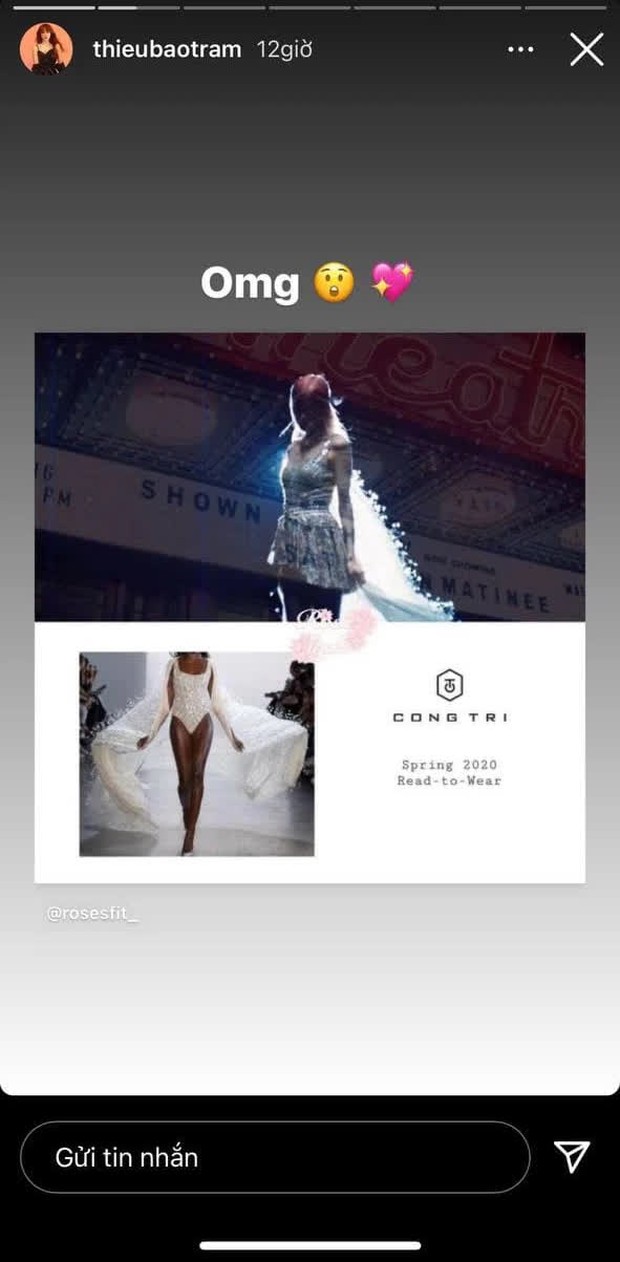Open the shared @rosesfit_ post
The width and height of the screenshot is (620, 1262).
click(310, 607)
